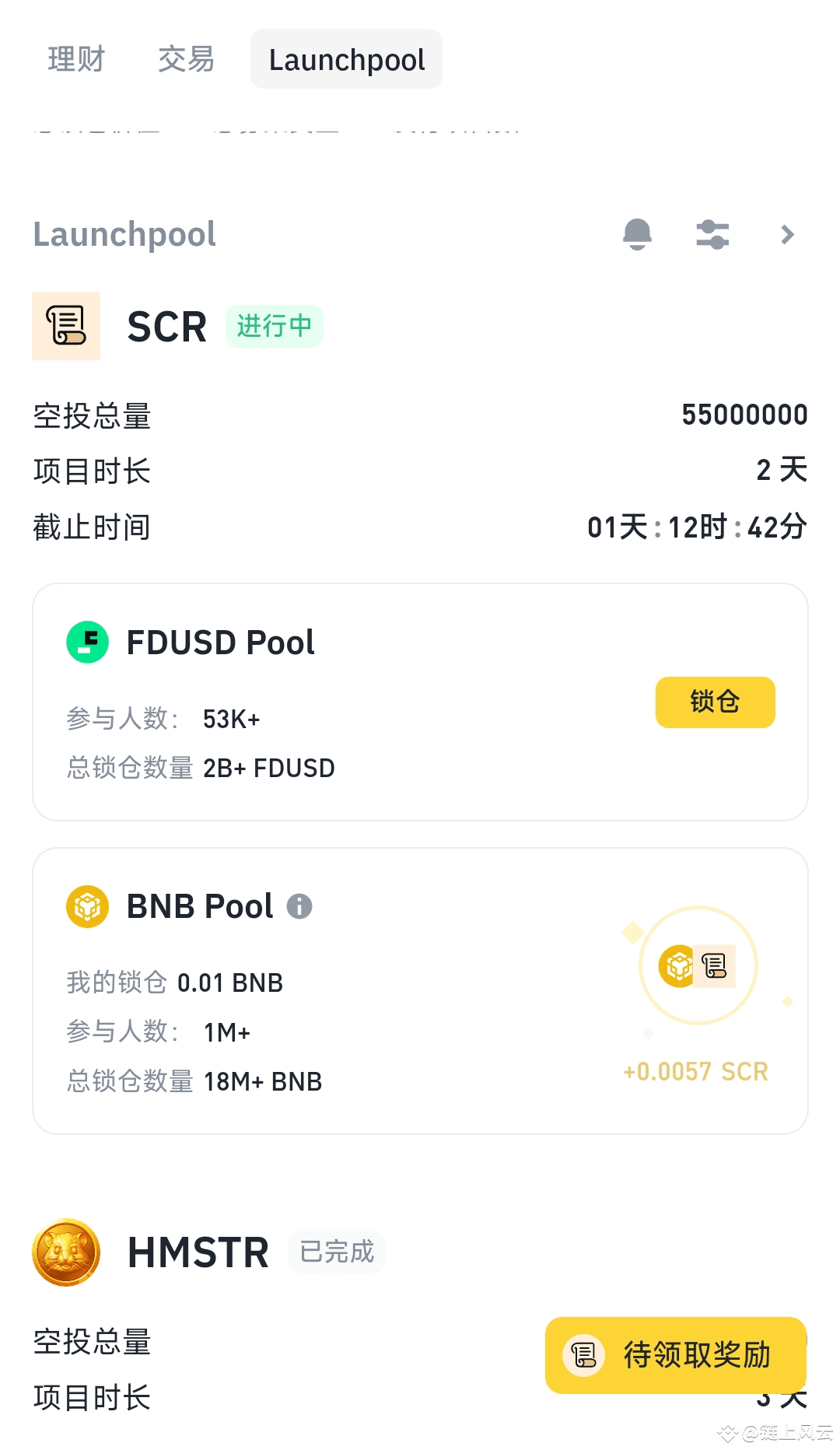This screenshot has width=840, height=1450.
Task: Click my locked amount 0.01 BNB
Action: [229, 982]
